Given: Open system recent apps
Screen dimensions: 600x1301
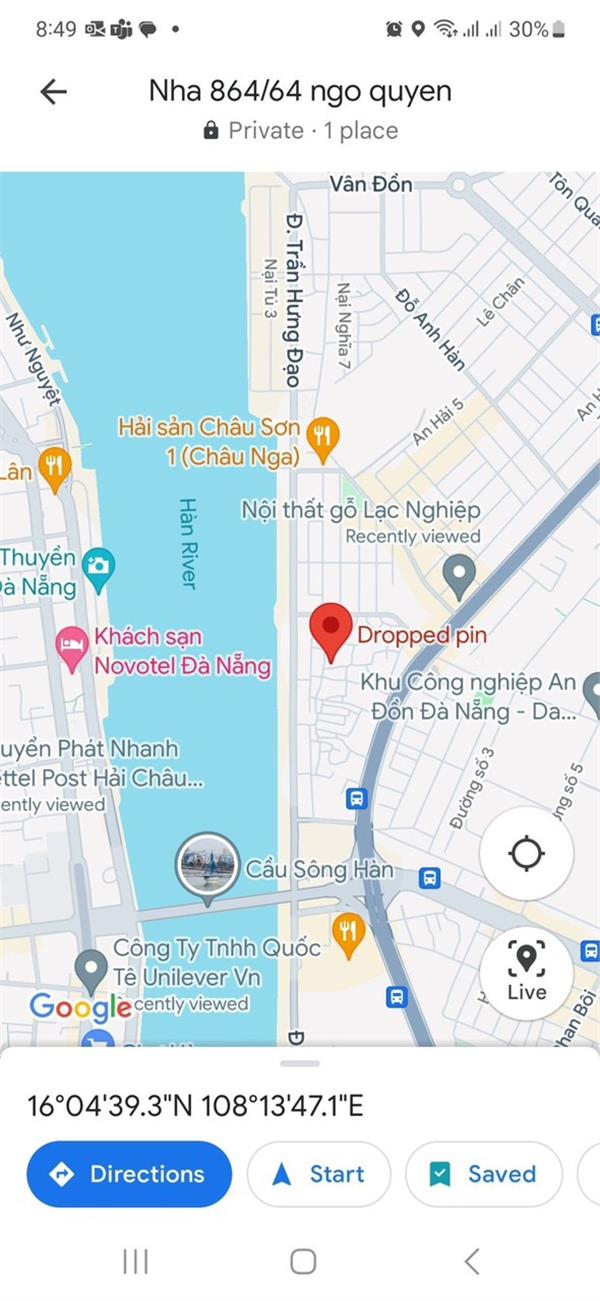Looking at the screenshot, I should coord(135,1262).
